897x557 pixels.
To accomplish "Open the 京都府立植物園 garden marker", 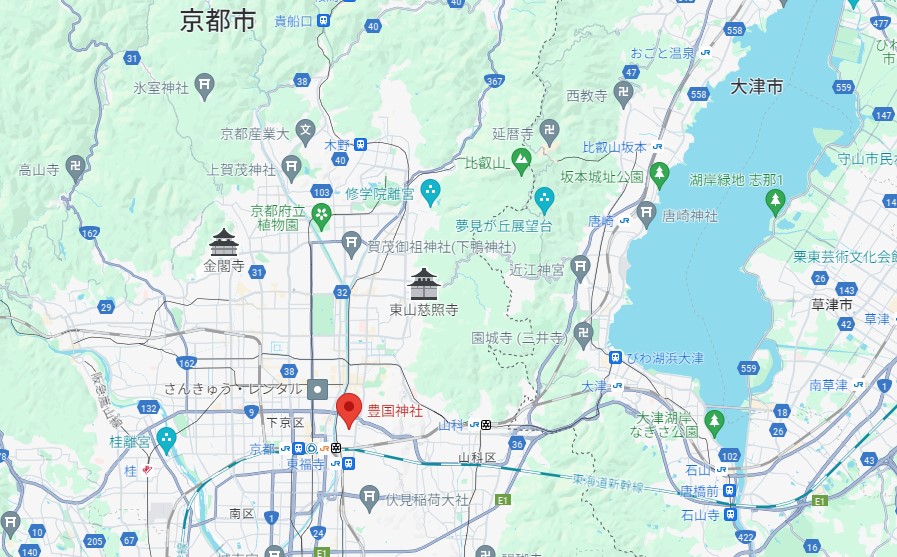I will (x=321, y=213).
